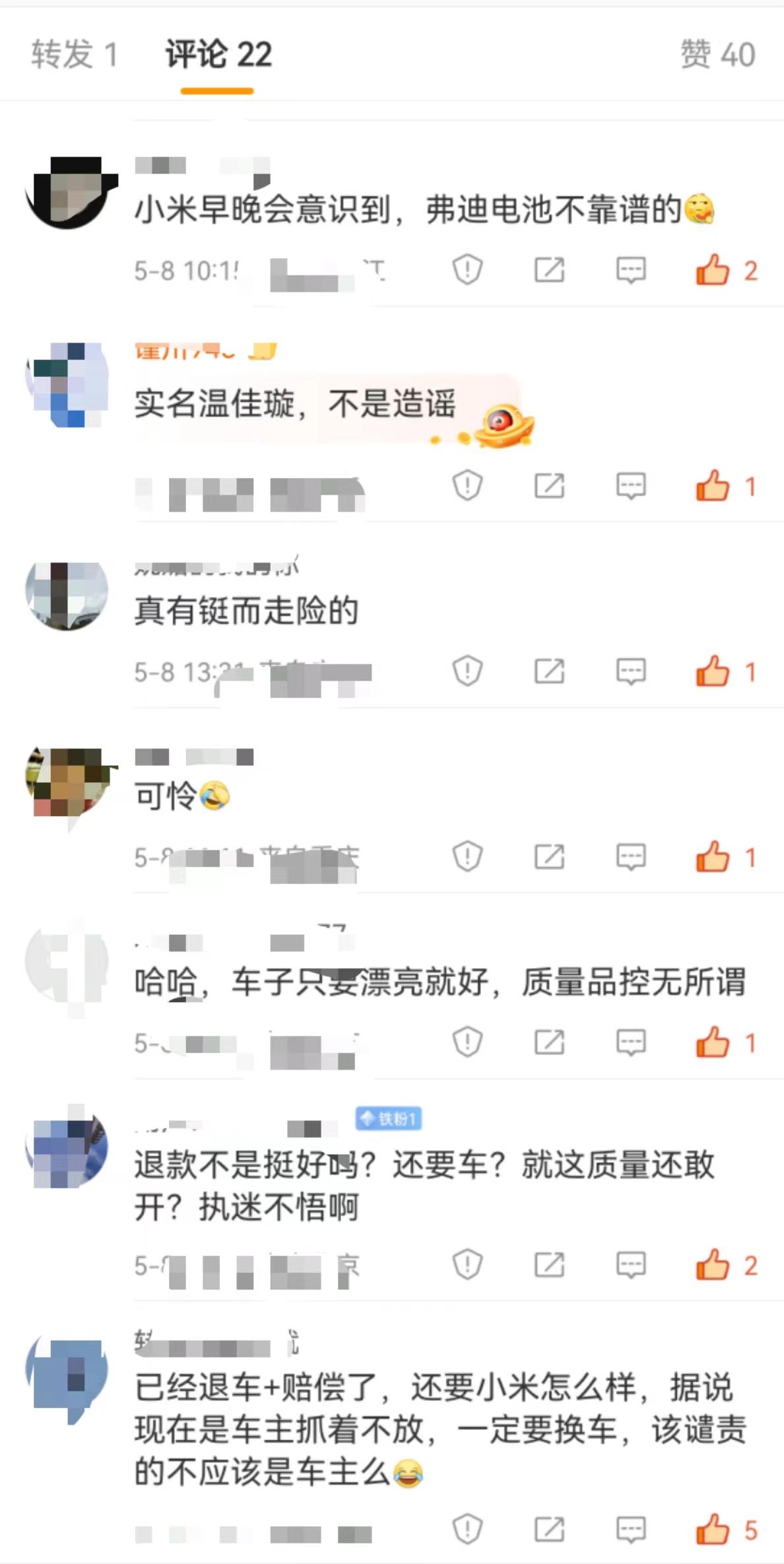Viewport: 784px width, 1564px height.
Task: Reply to the comment '哈哈，车子只要漂亮就好'
Action: (631, 1042)
